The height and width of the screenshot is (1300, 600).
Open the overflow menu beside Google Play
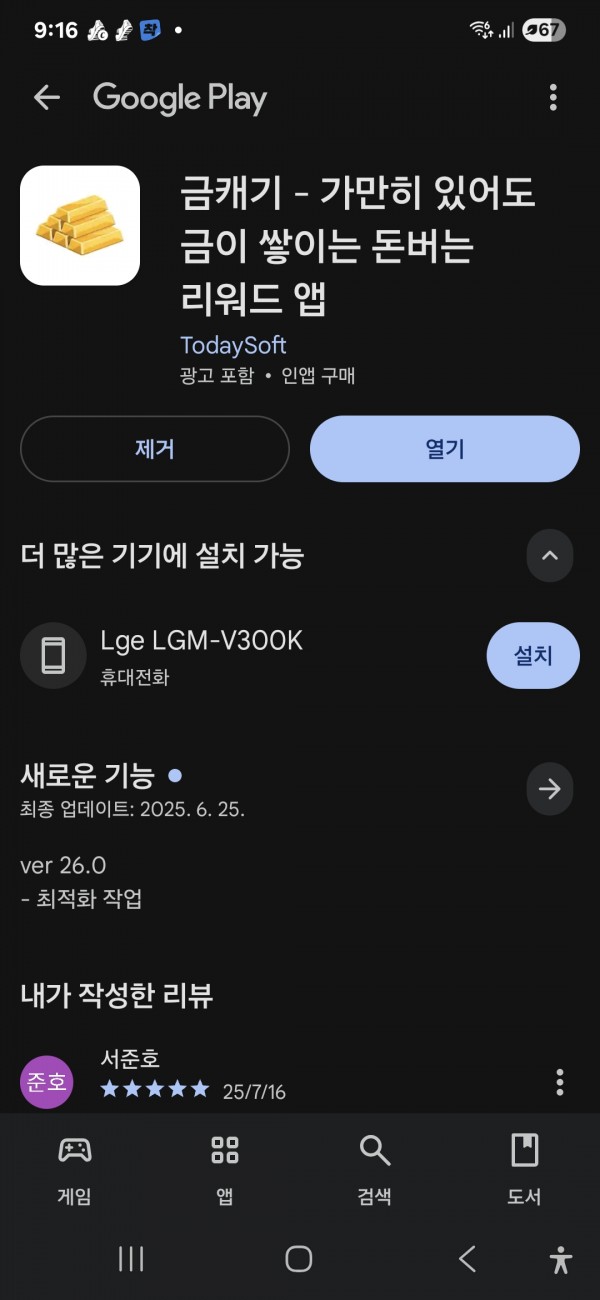pyautogui.click(x=553, y=97)
